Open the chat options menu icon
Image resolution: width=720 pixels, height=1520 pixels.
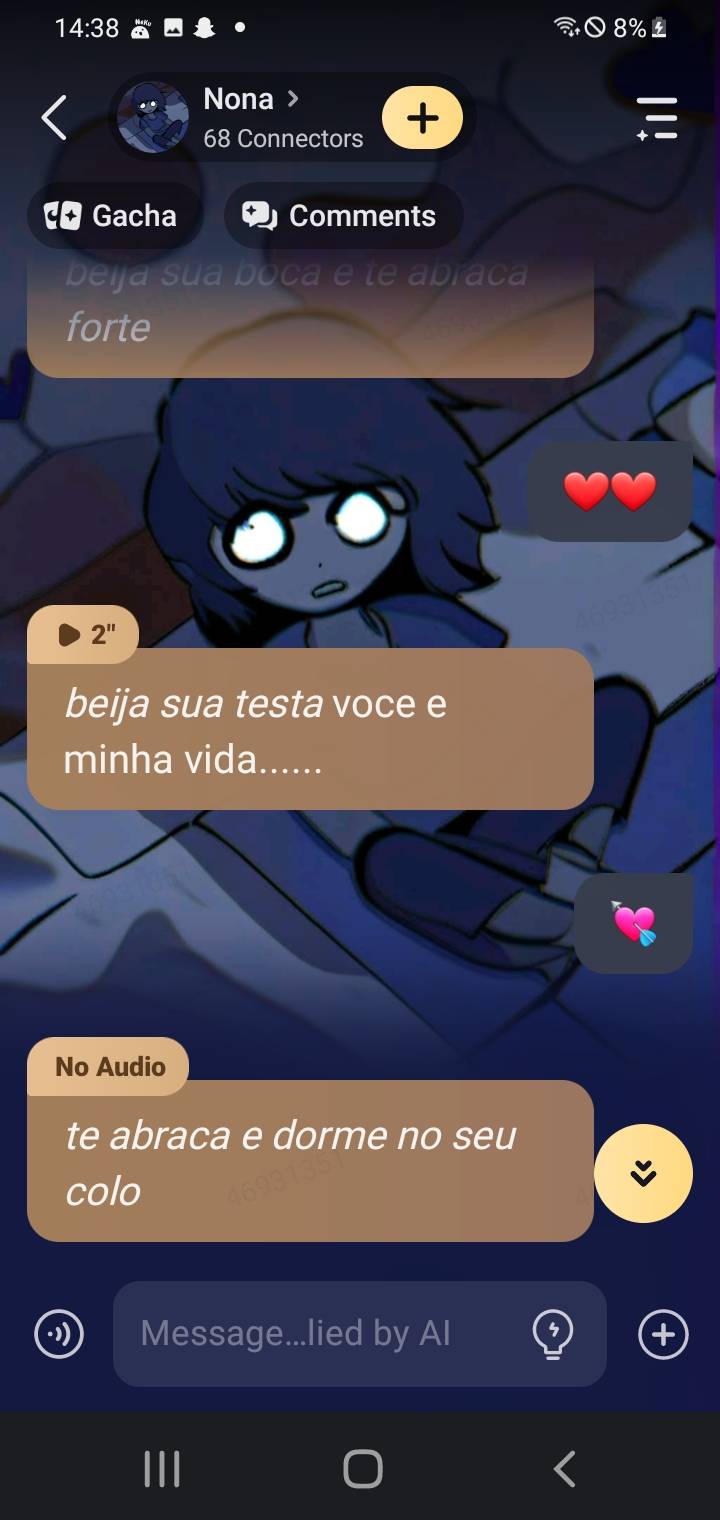[657, 118]
